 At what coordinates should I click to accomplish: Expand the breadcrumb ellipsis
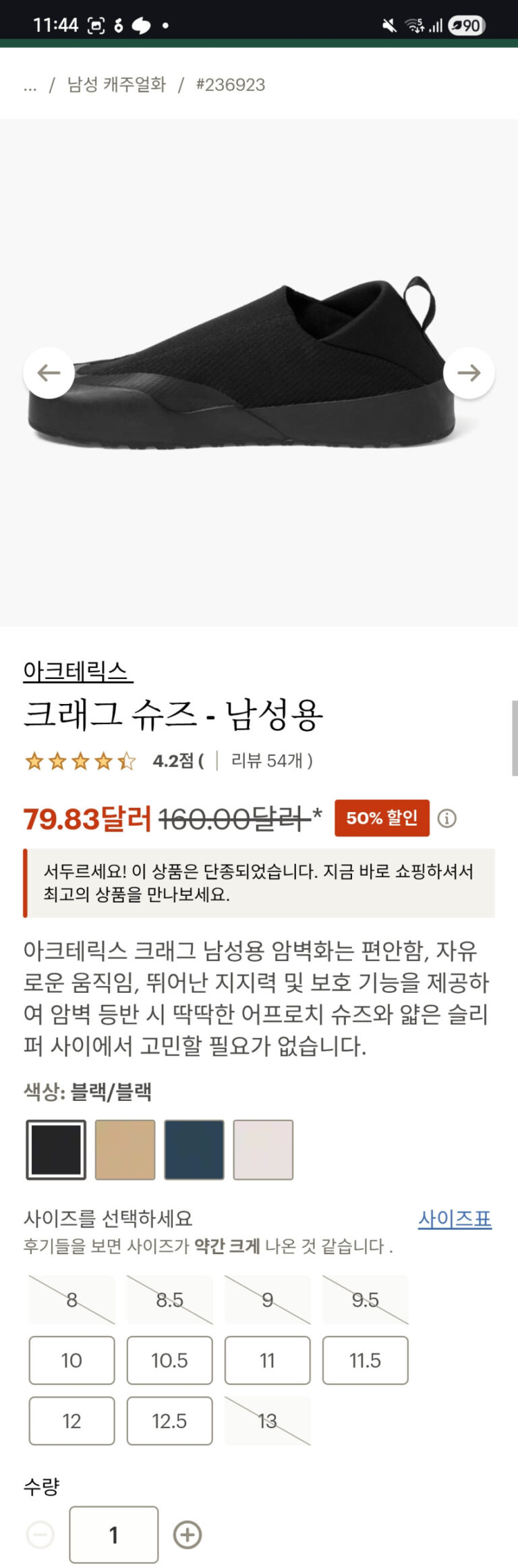click(x=30, y=85)
